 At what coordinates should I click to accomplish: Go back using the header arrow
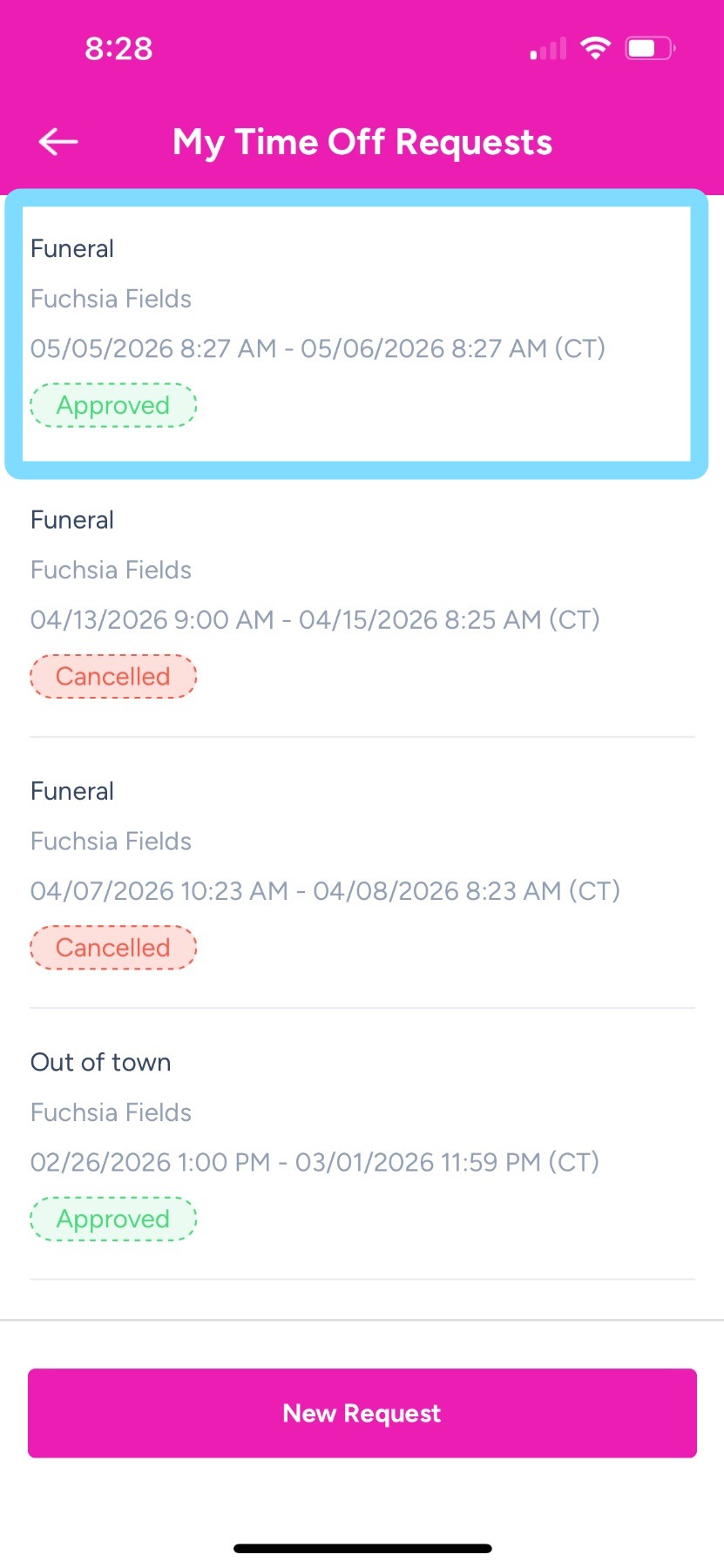click(58, 141)
